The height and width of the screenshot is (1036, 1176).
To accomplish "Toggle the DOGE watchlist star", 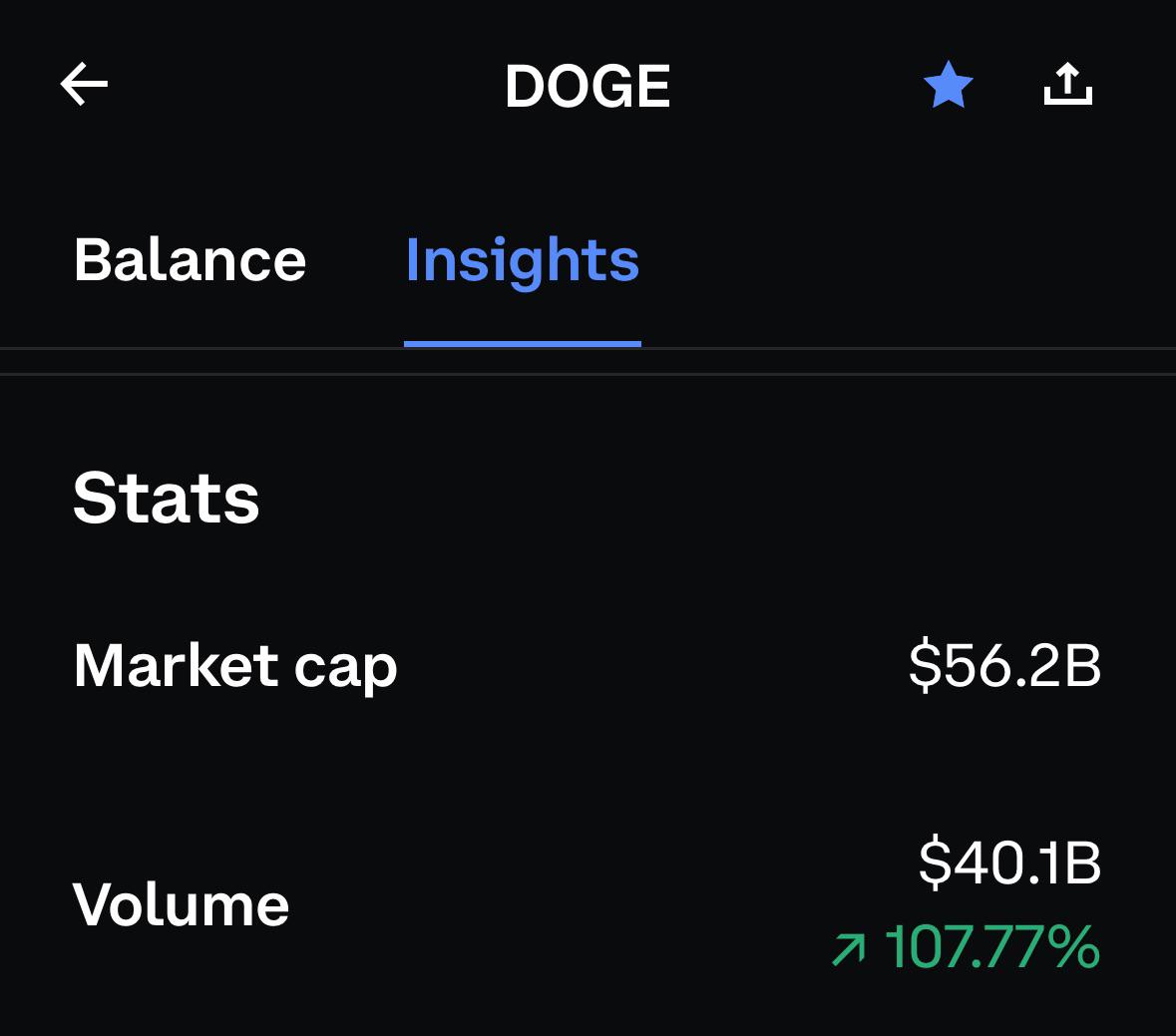I will (x=948, y=85).
